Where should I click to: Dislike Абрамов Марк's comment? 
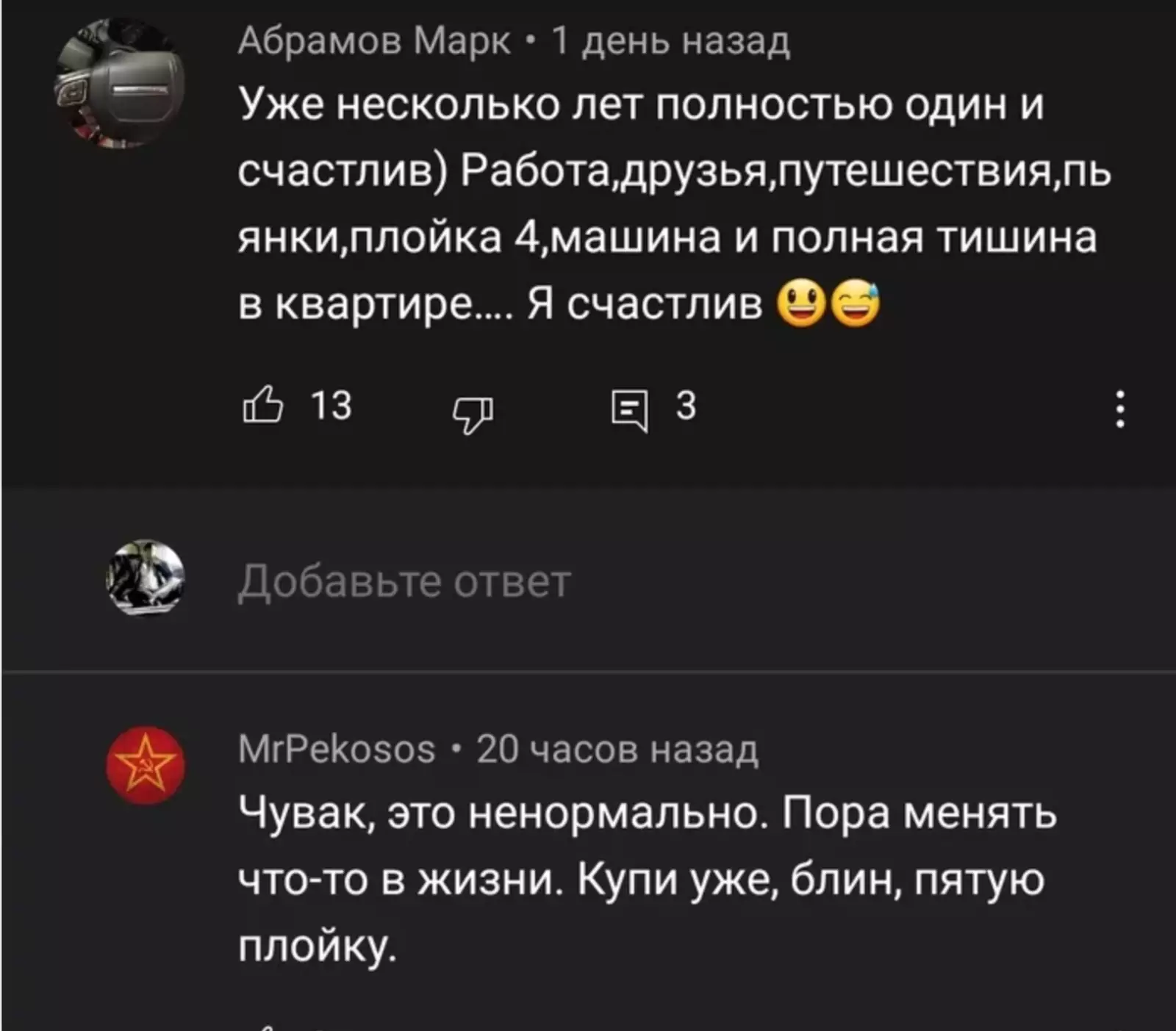pos(472,414)
